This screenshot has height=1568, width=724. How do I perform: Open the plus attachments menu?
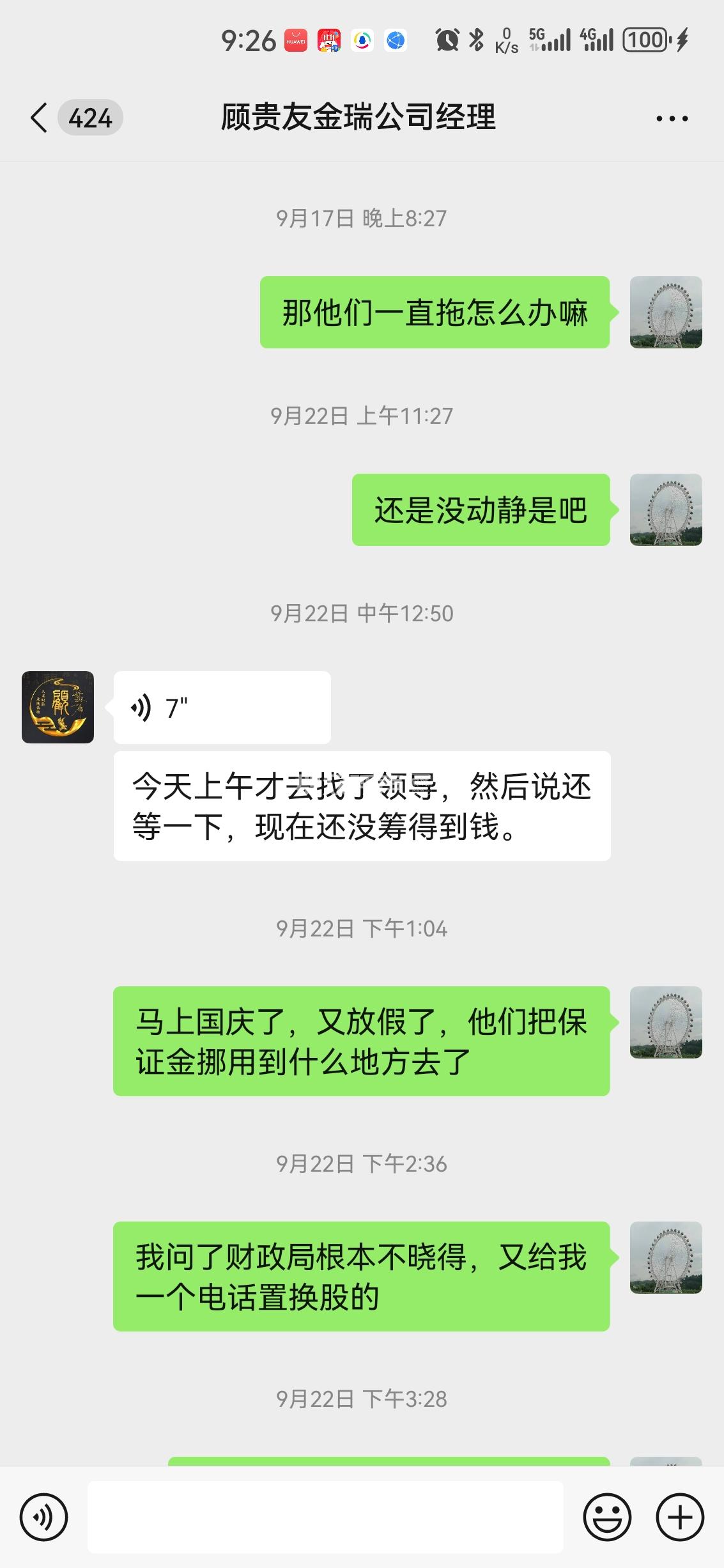click(680, 1516)
